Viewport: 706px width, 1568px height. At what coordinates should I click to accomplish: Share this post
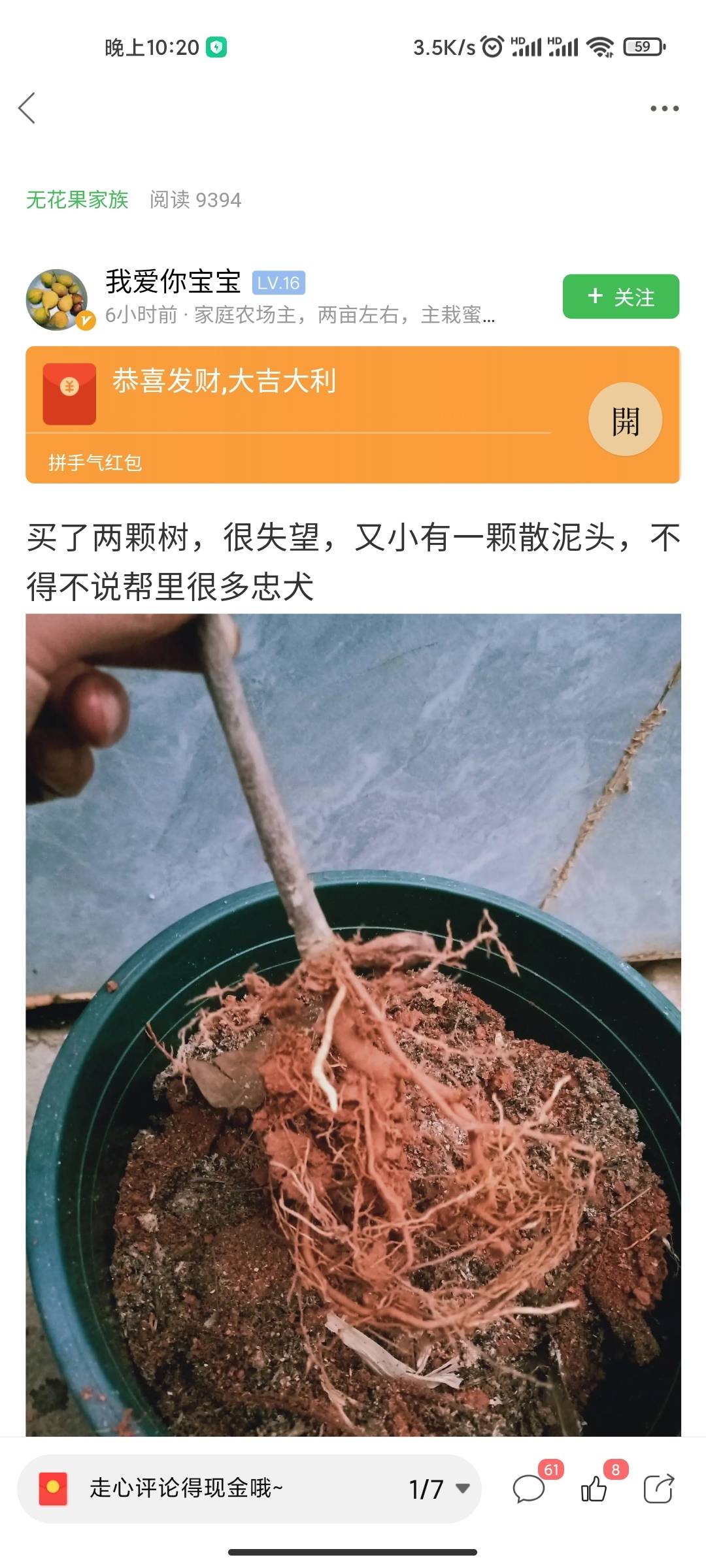tap(658, 1489)
